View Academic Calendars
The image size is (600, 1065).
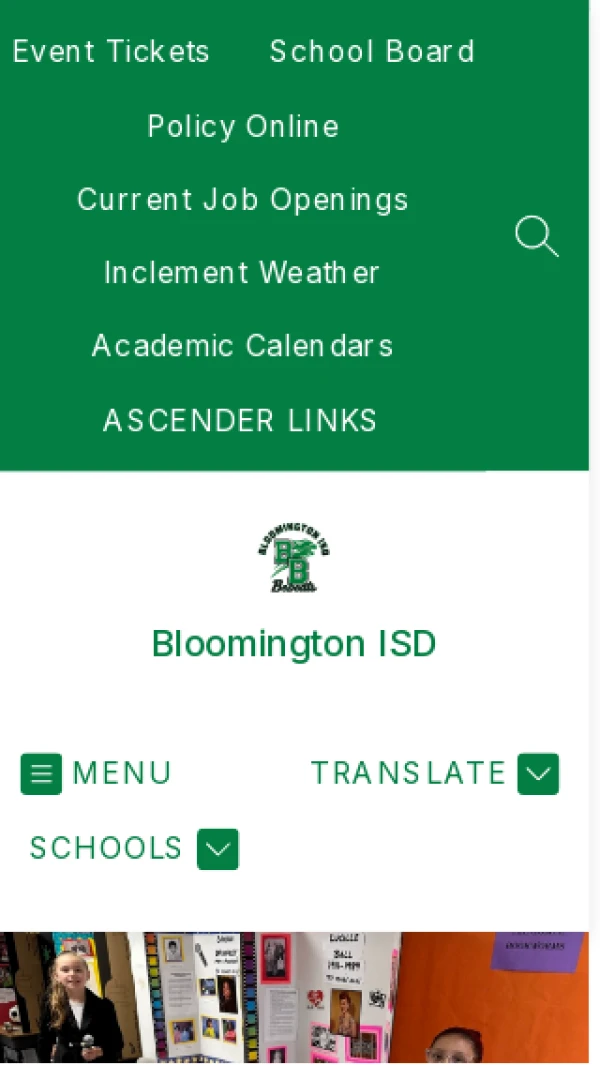[242, 346]
